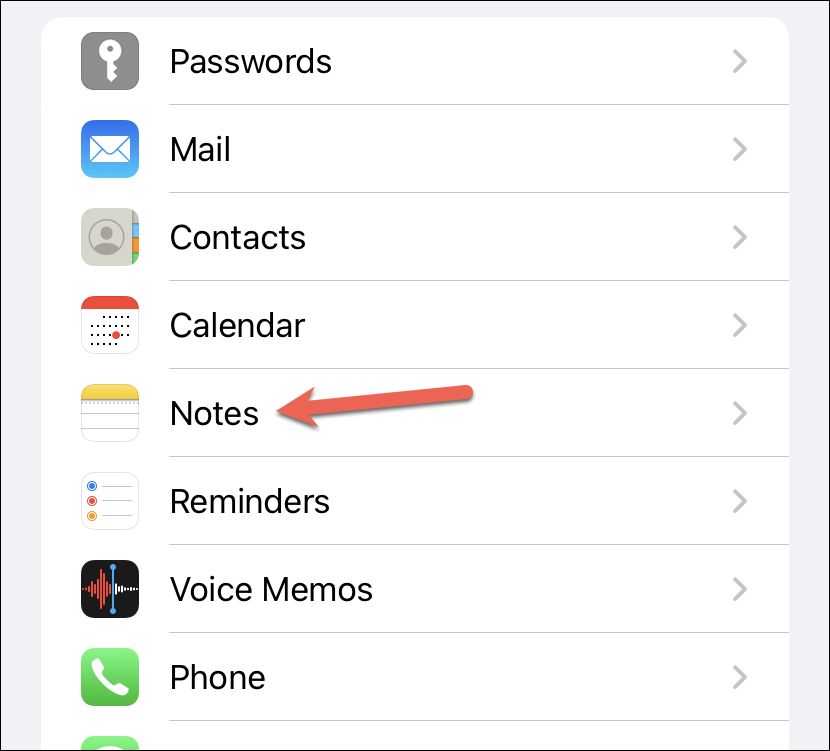
Task: Open Passwords settings
Action: [x=250, y=62]
